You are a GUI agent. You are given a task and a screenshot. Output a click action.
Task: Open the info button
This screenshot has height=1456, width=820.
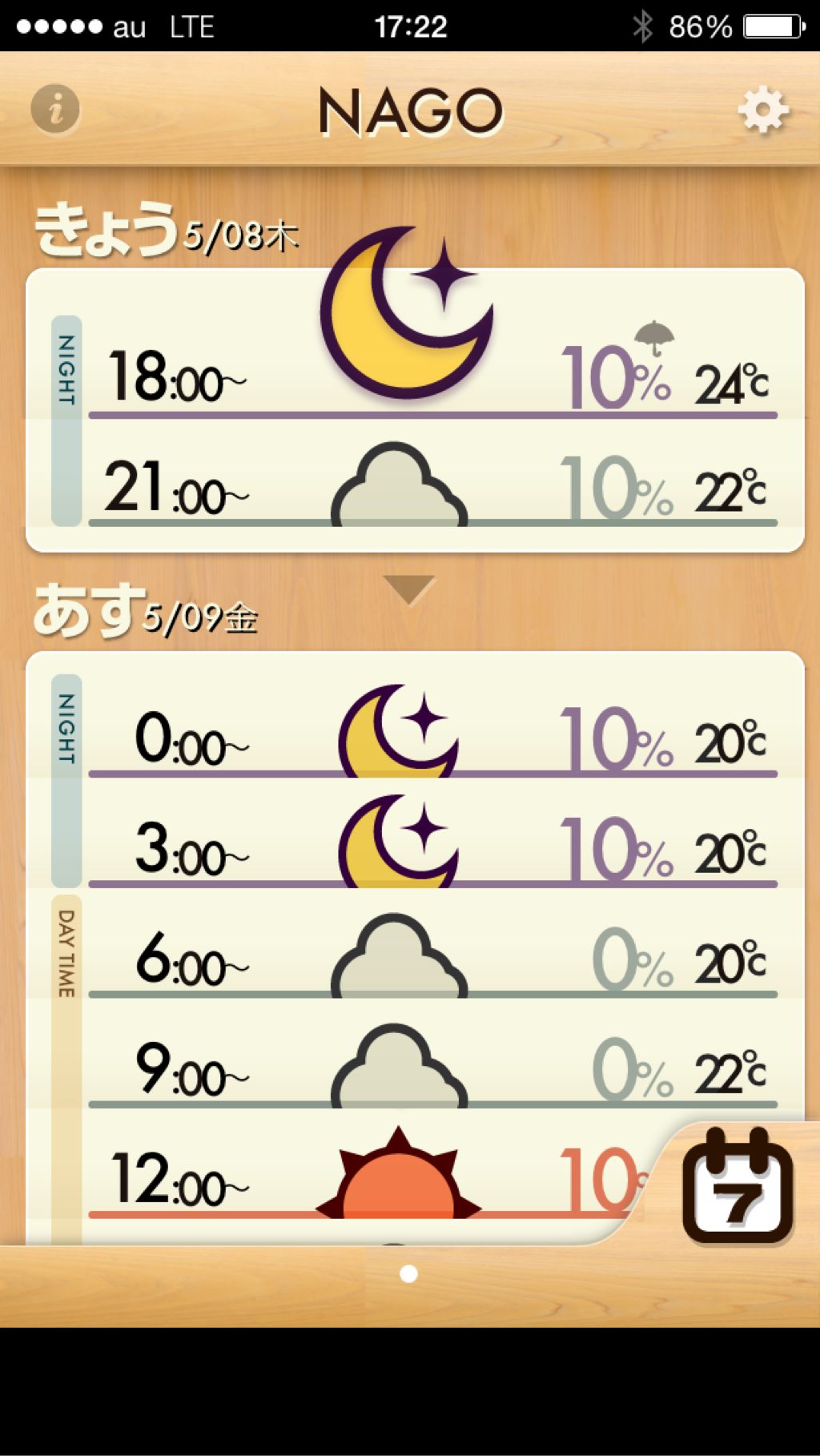[55, 109]
